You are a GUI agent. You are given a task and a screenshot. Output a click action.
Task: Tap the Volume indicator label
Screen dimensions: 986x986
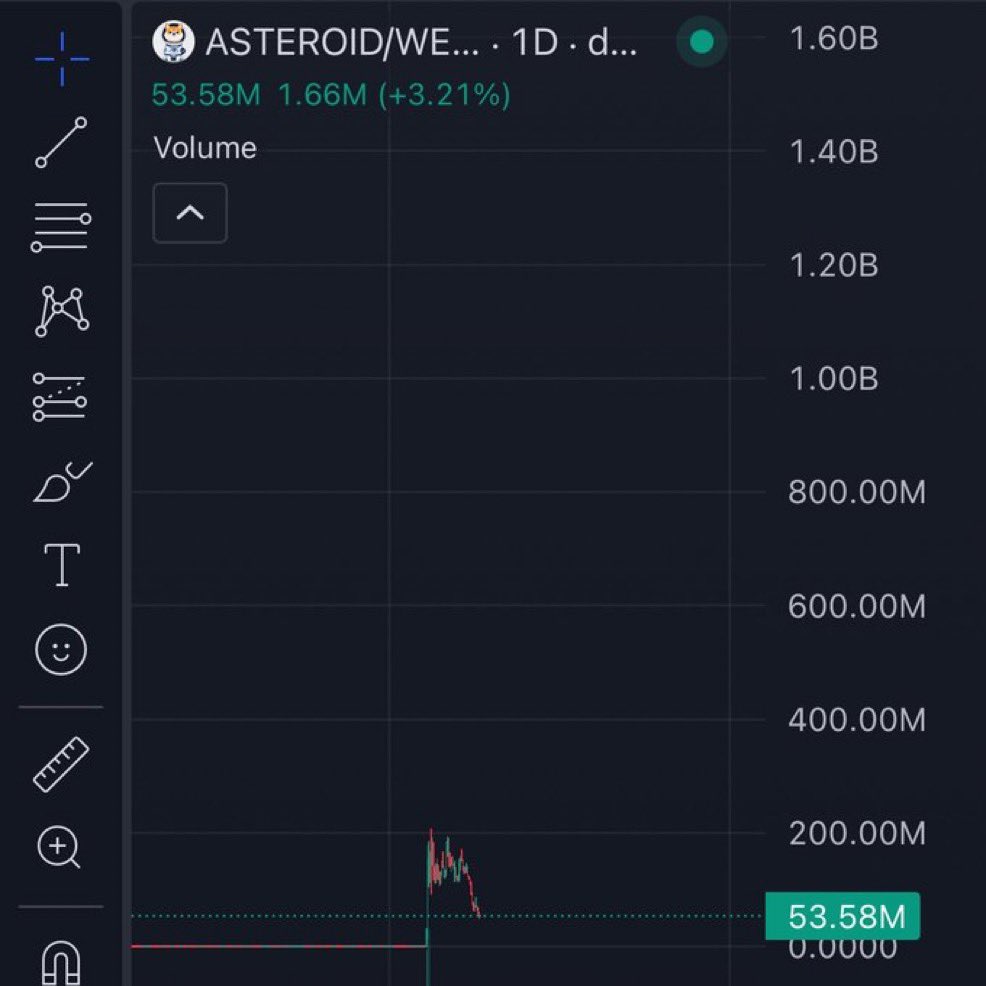pyautogui.click(x=205, y=148)
